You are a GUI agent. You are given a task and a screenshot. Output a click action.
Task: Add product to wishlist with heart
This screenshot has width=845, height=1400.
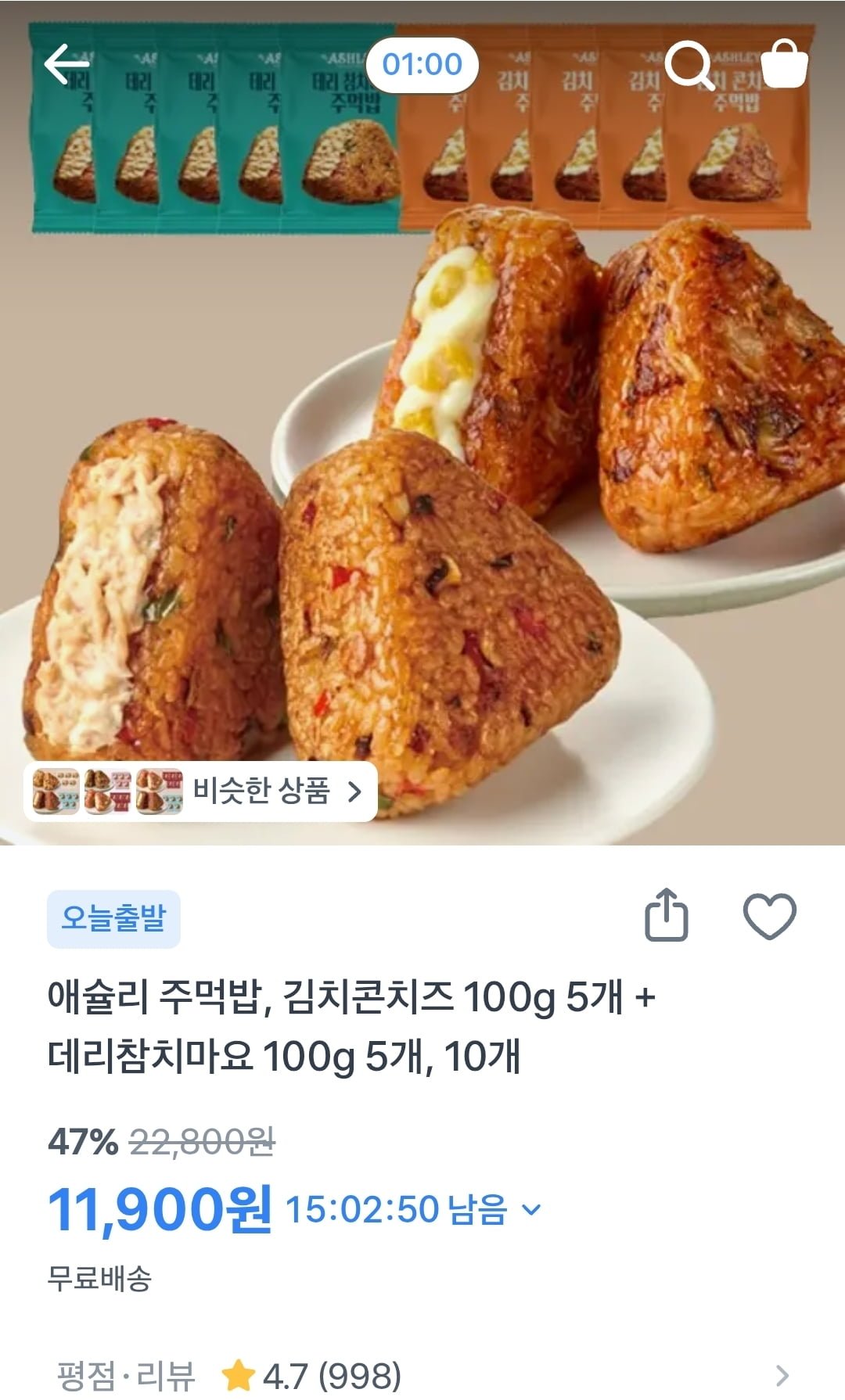click(769, 916)
